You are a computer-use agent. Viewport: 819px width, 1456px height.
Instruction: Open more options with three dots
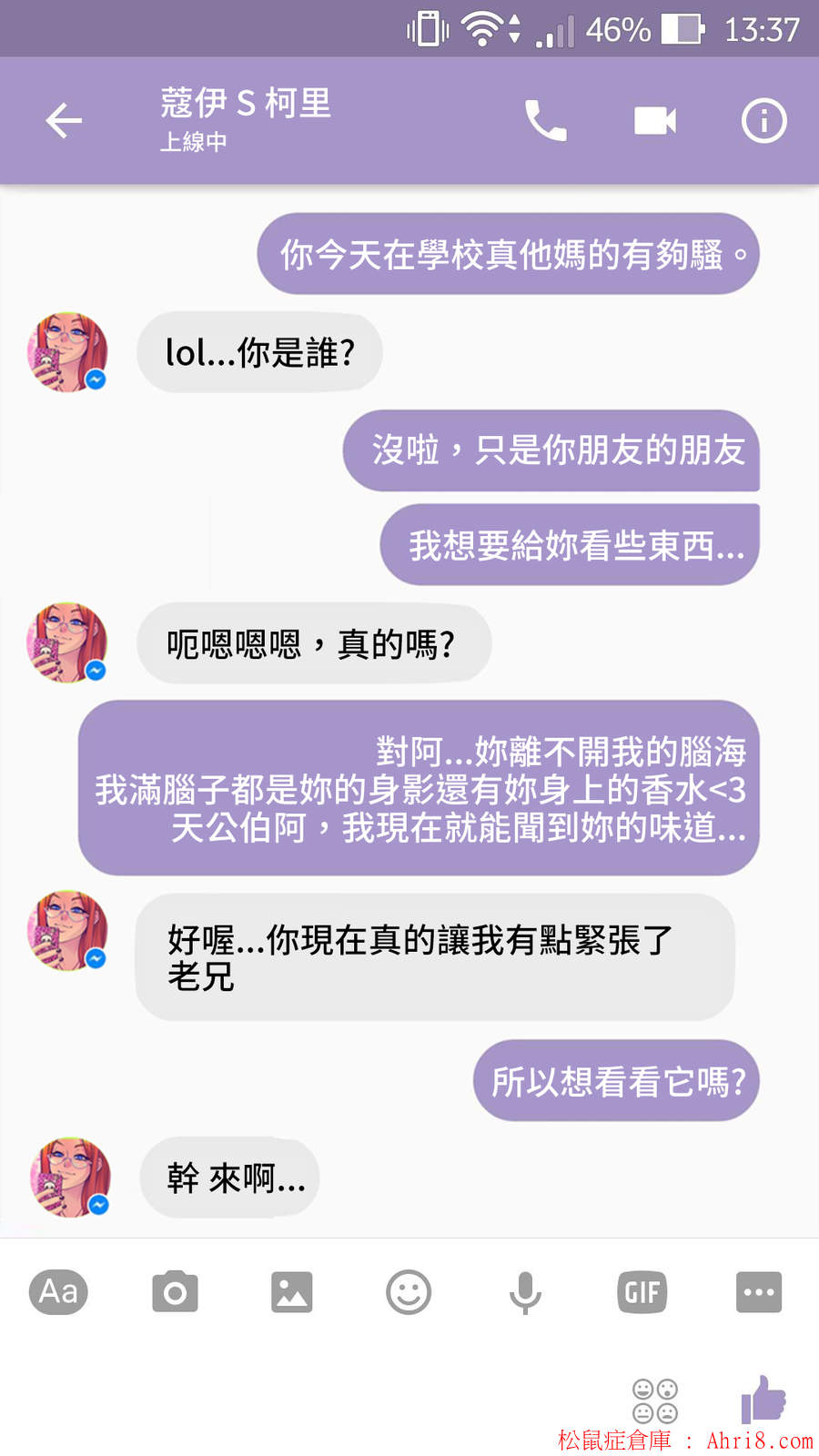point(758,1291)
